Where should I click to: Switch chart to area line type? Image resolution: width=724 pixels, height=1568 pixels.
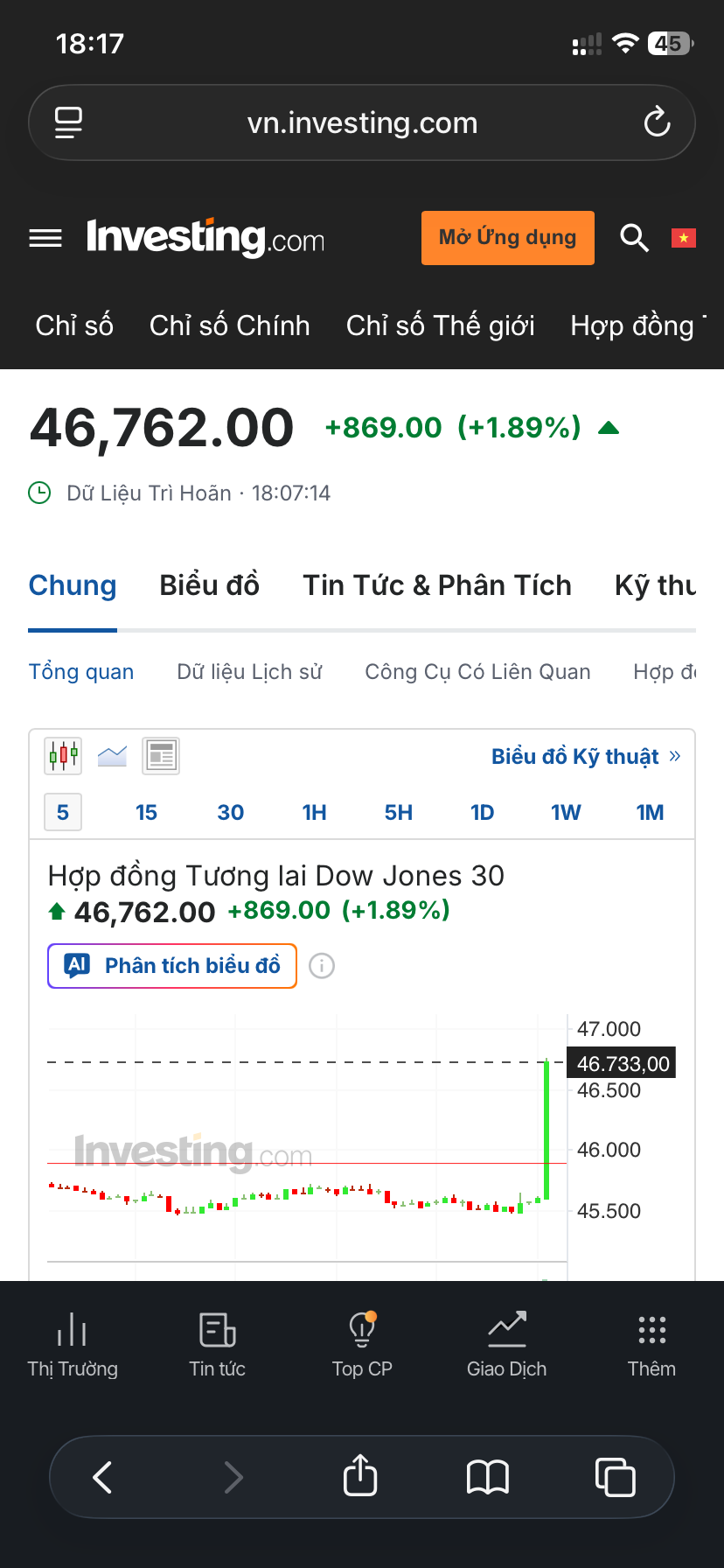(x=112, y=756)
